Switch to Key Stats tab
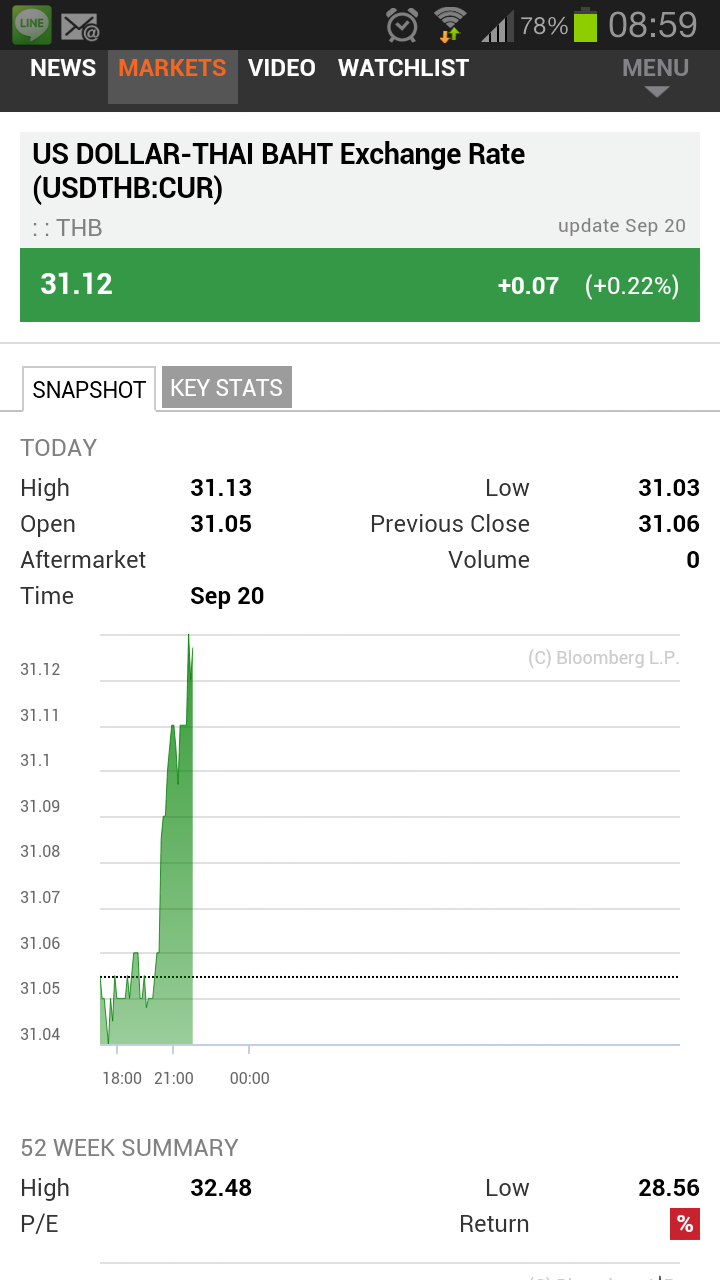 (x=227, y=388)
